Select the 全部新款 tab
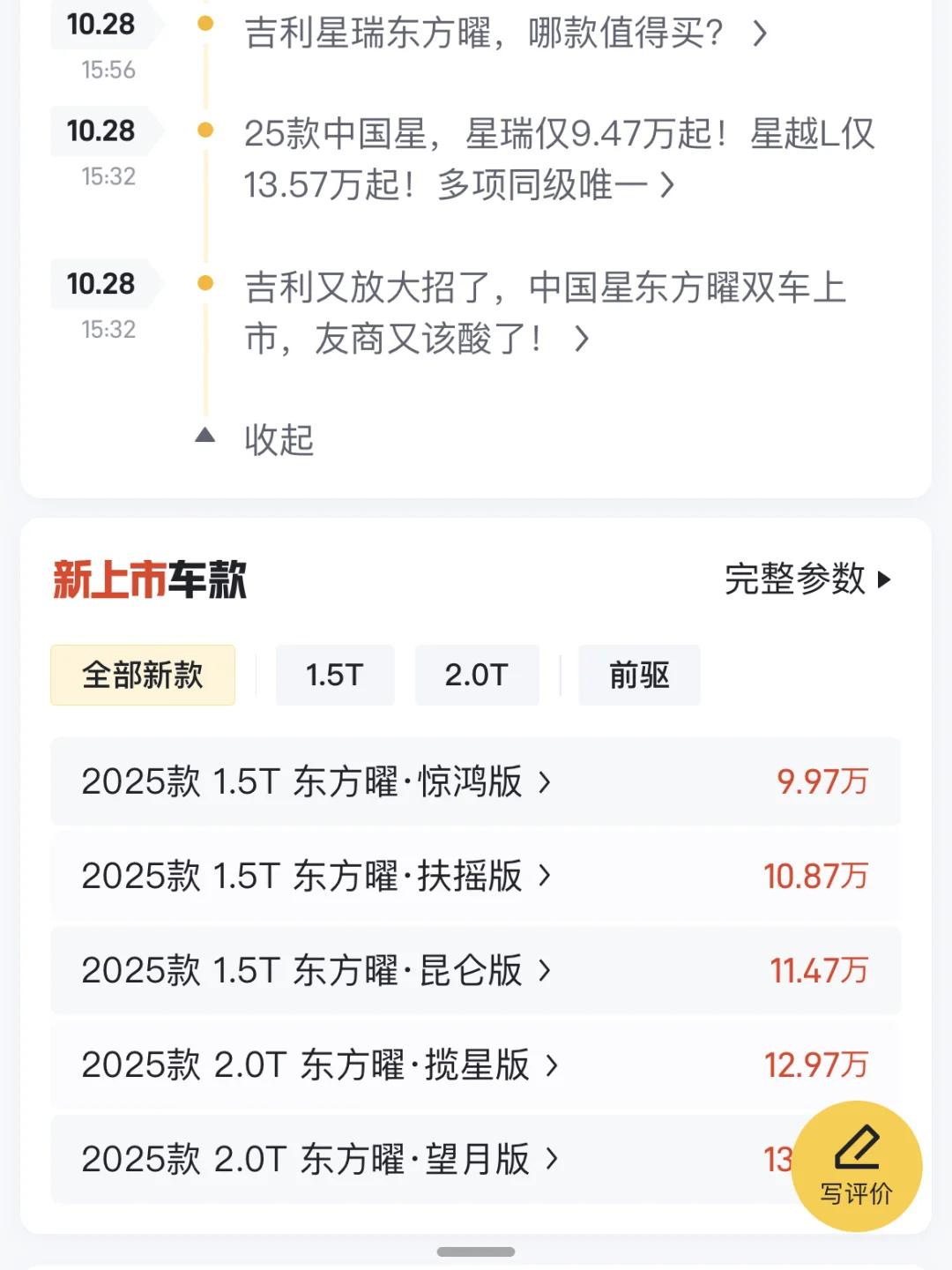This screenshot has width=952, height=1270. [x=143, y=674]
